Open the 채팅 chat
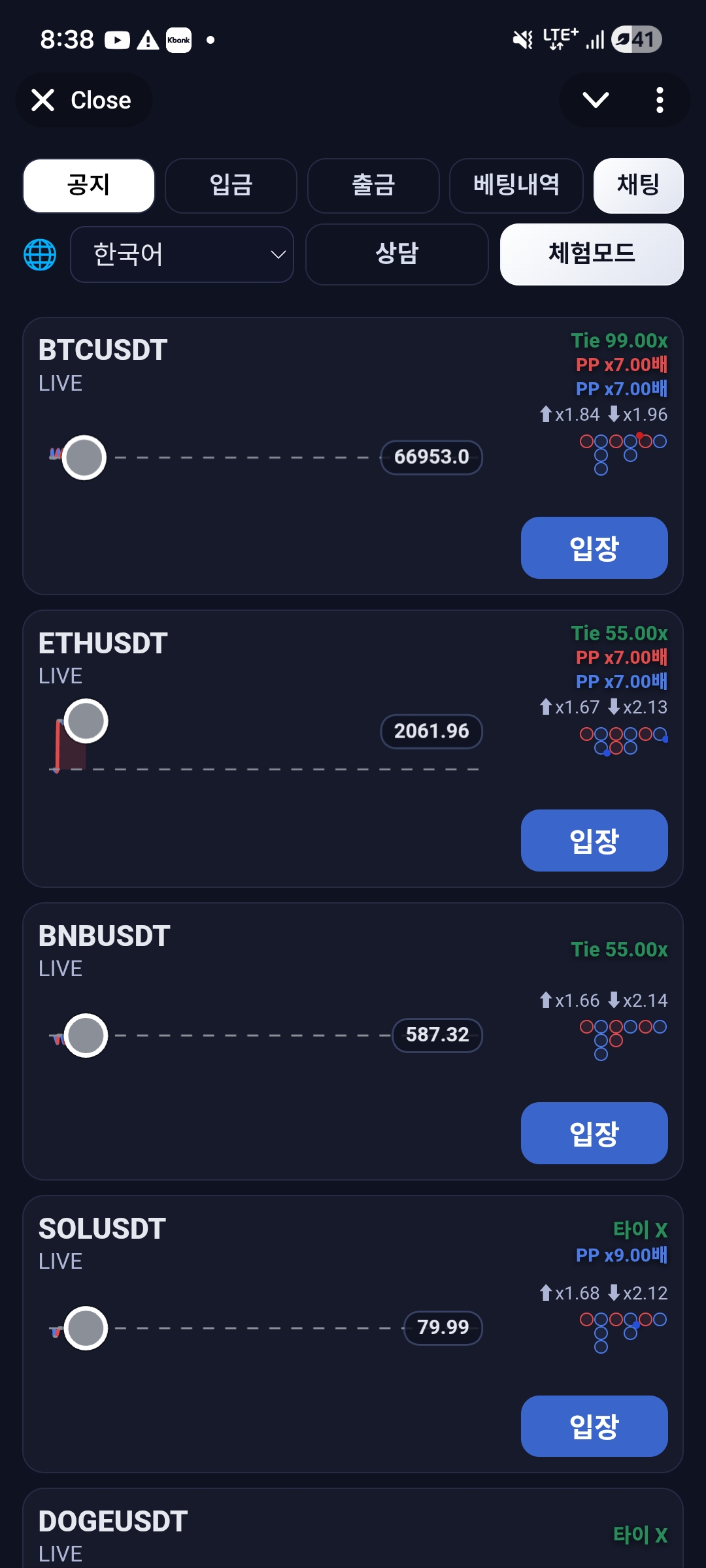The width and height of the screenshot is (706, 1568). [638, 186]
